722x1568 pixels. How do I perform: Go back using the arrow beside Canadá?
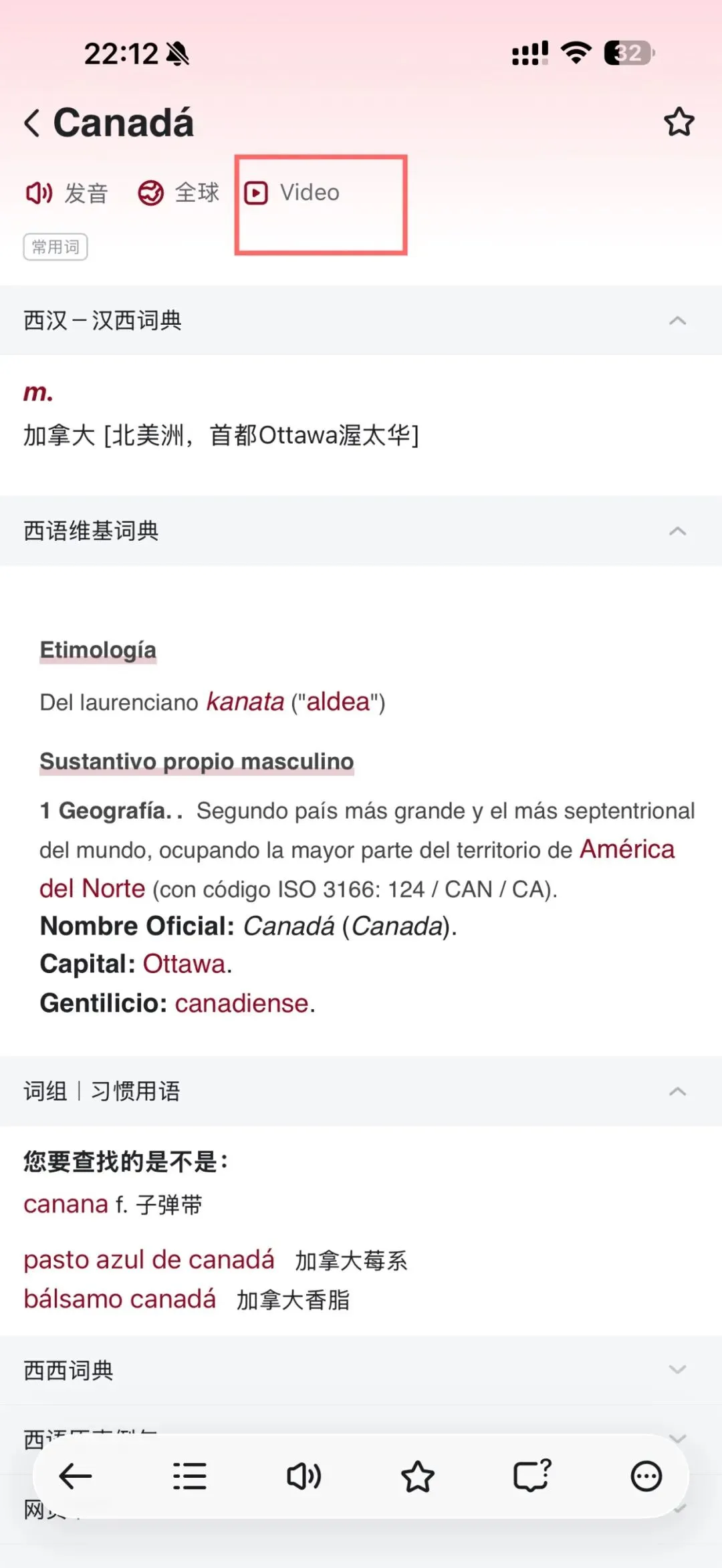[32, 124]
